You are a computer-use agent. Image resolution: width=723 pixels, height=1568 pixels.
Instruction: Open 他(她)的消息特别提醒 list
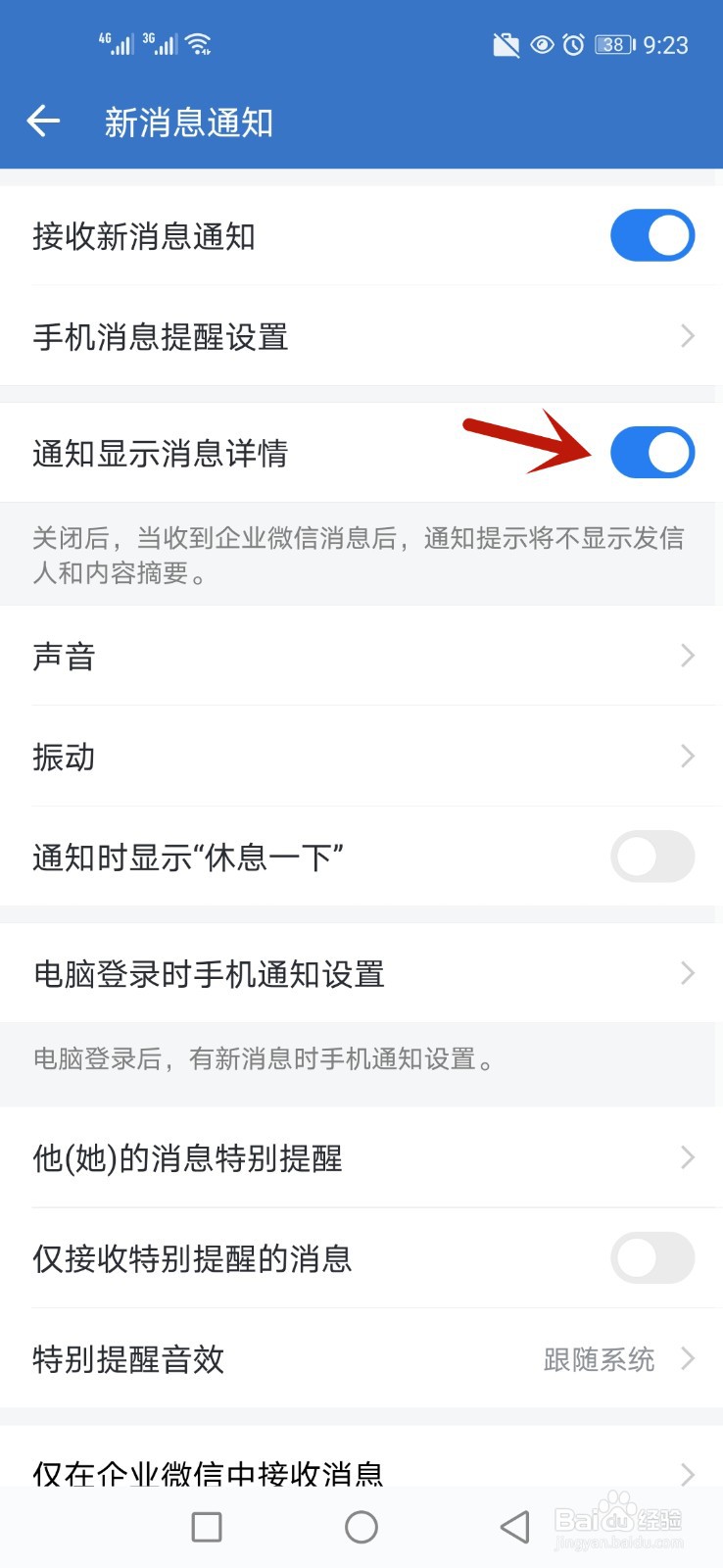[x=361, y=1158]
